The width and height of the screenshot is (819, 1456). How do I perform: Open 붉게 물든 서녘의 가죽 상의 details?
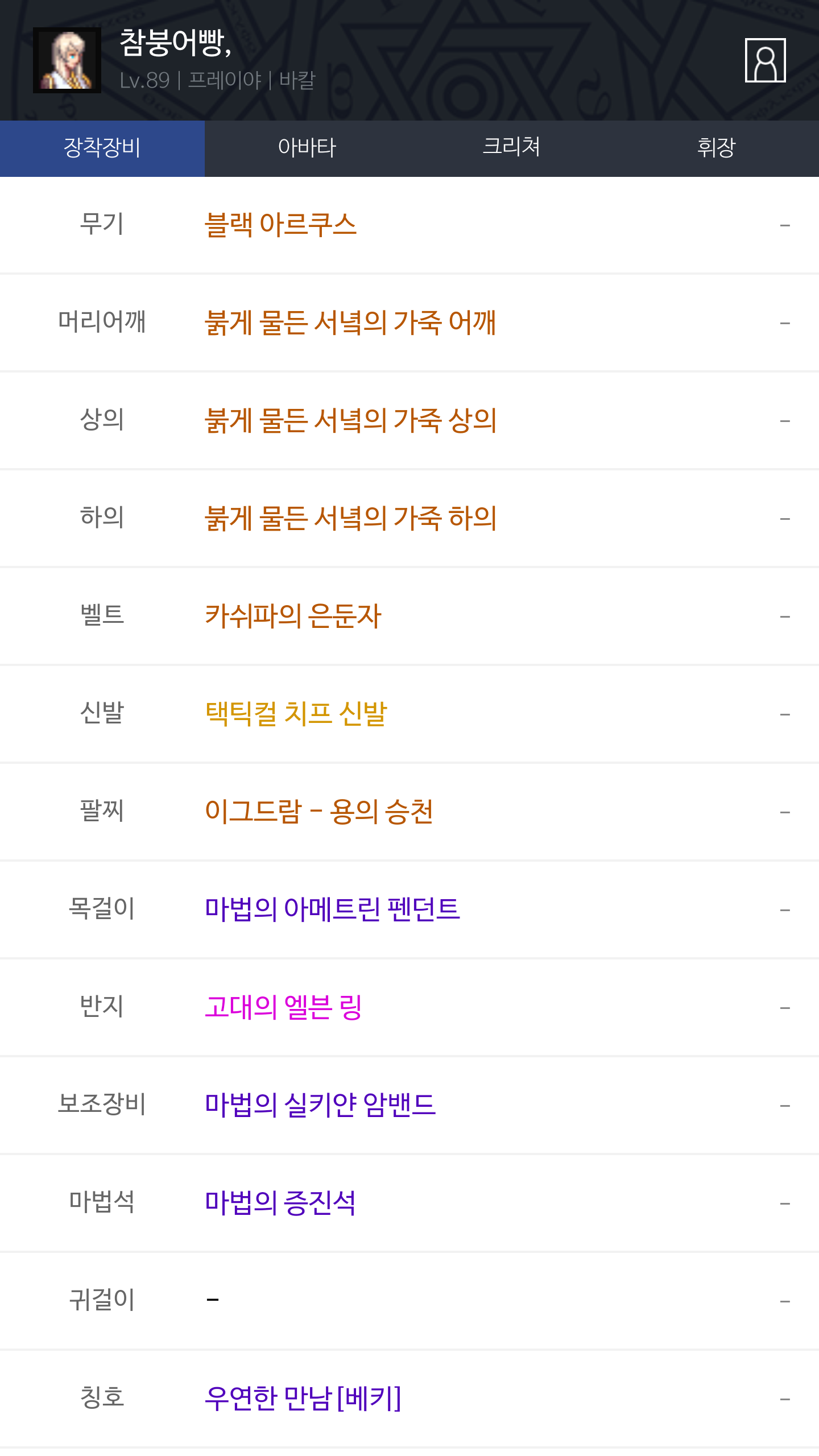350,421
